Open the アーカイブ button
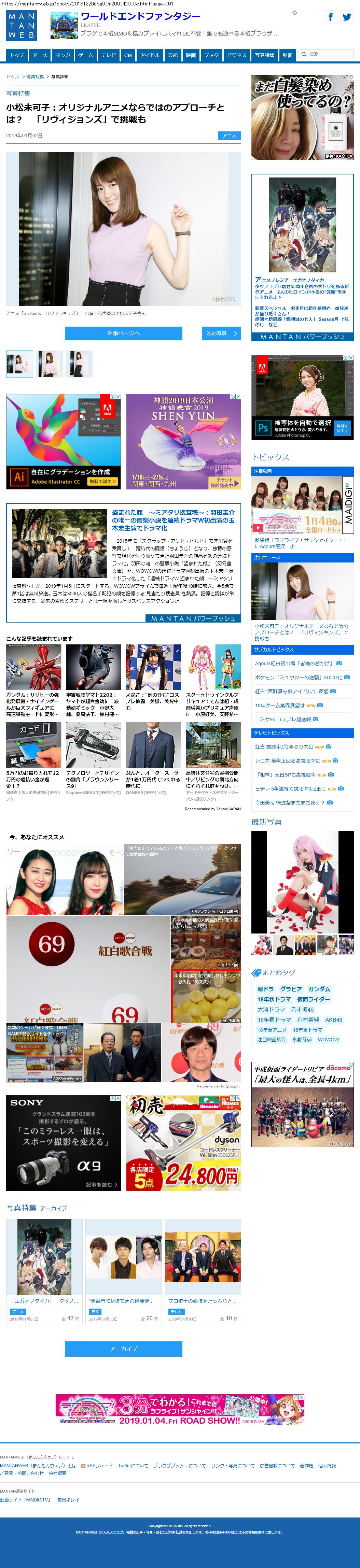The image size is (360, 1568). (123, 1349)
